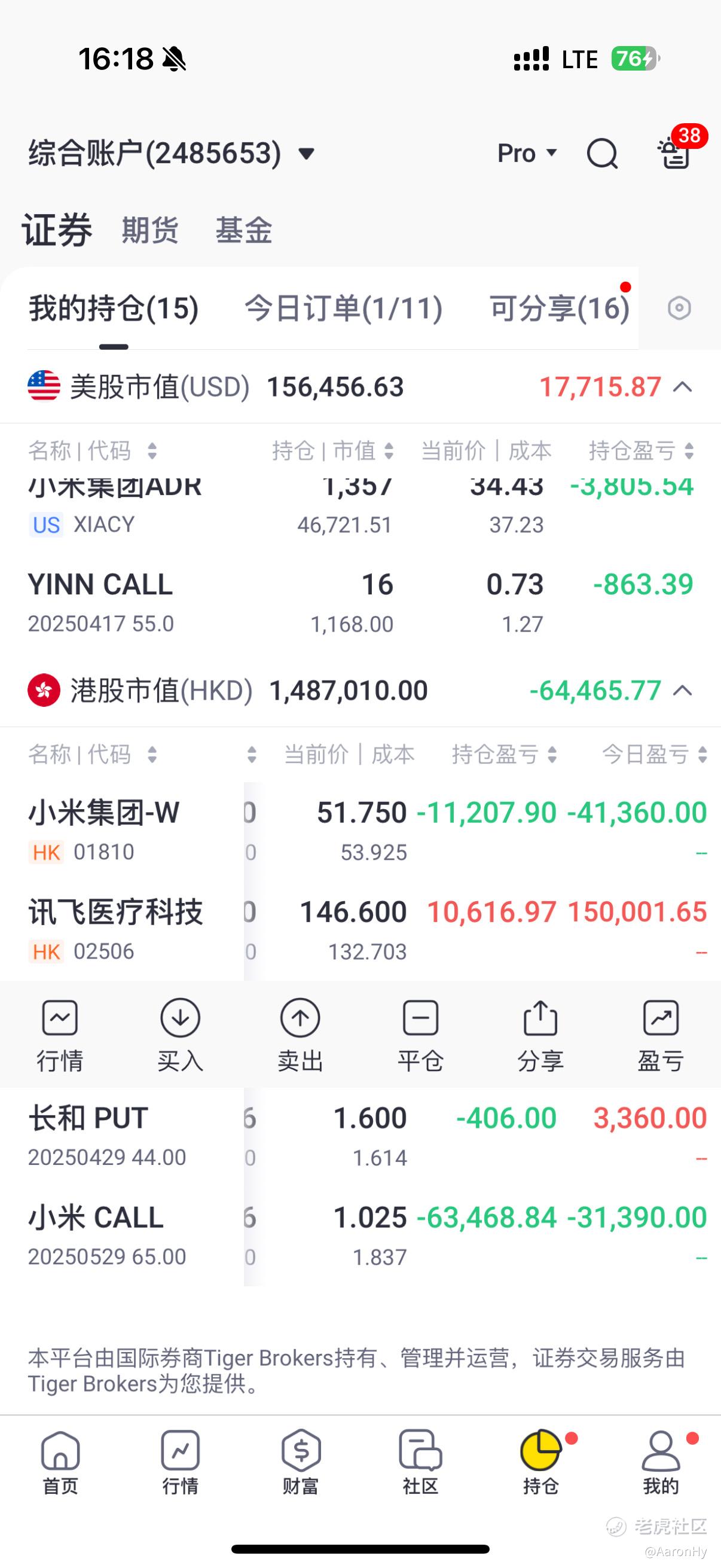This screenshot has height=1568, width=721.
Task: Open the notifications bell with 38 badge
Action: (675, 152)
